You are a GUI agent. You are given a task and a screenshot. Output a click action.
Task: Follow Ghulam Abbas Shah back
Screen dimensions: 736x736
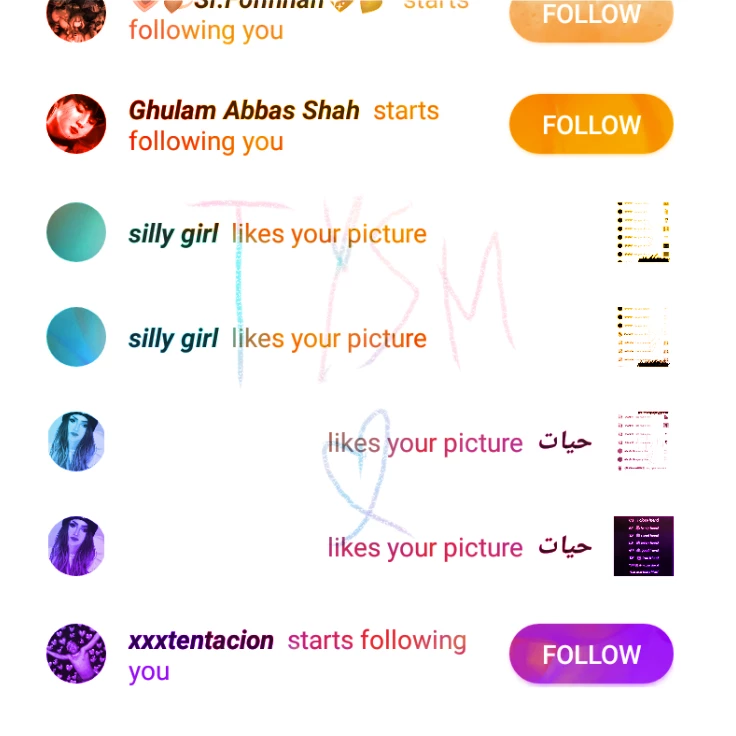pyautogui.click(x=591, y=124)
